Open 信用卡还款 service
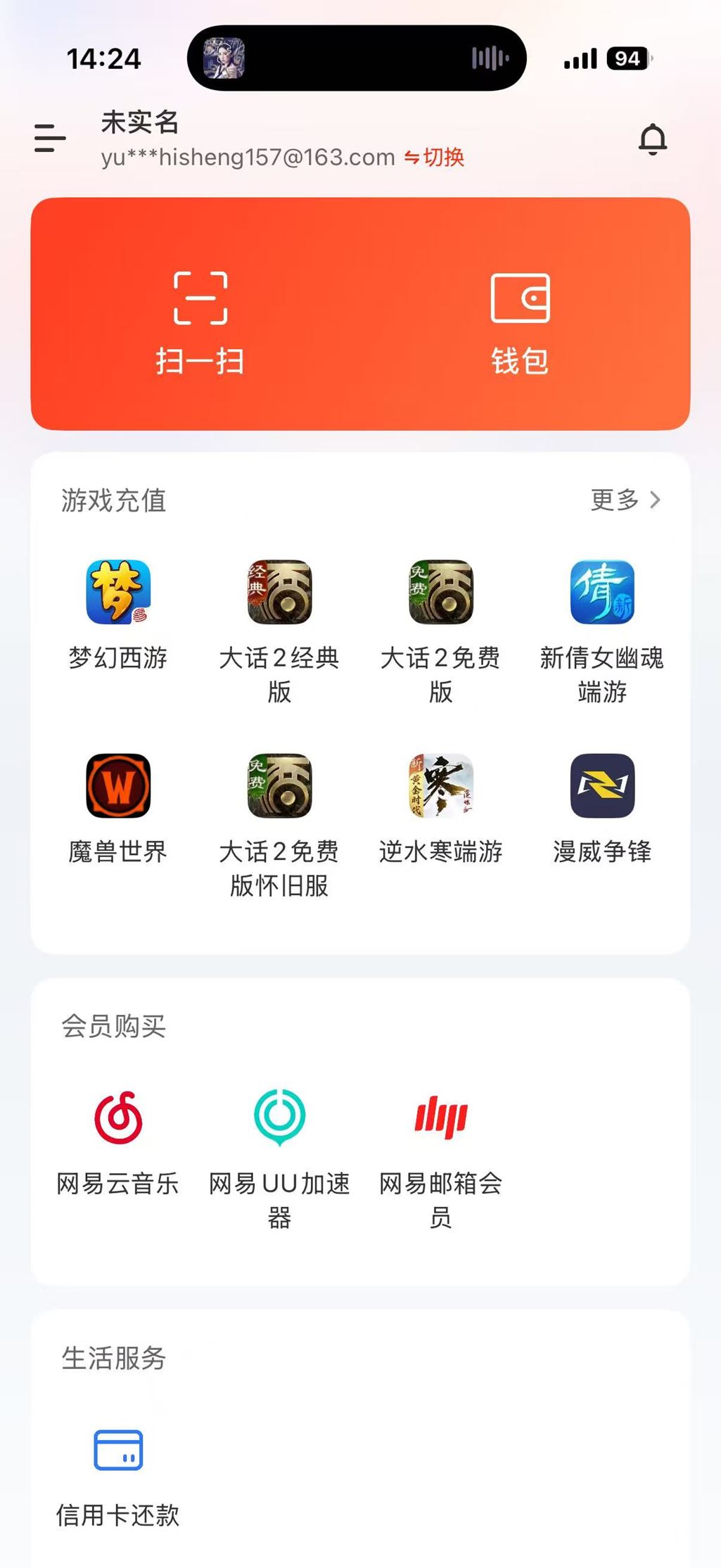The height and width of the screenshot is (1568, 721). (x=118, y=1451)
